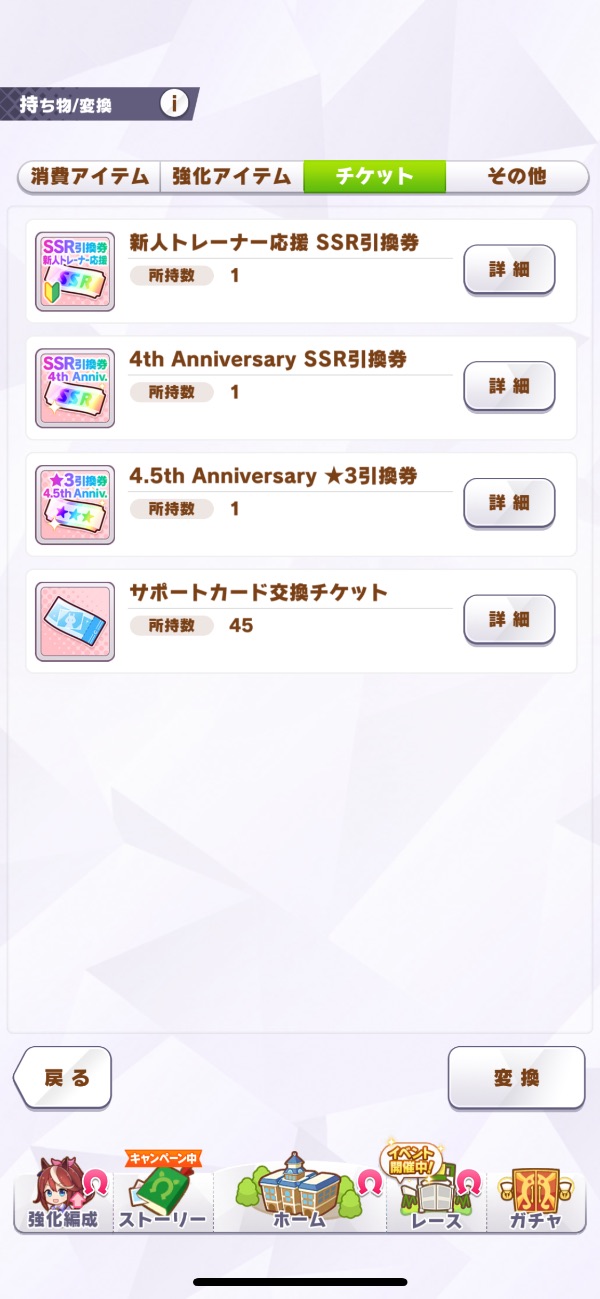Select the チケット tab
This screenshot has width=600, height=1299.
[x=375, y=177]
